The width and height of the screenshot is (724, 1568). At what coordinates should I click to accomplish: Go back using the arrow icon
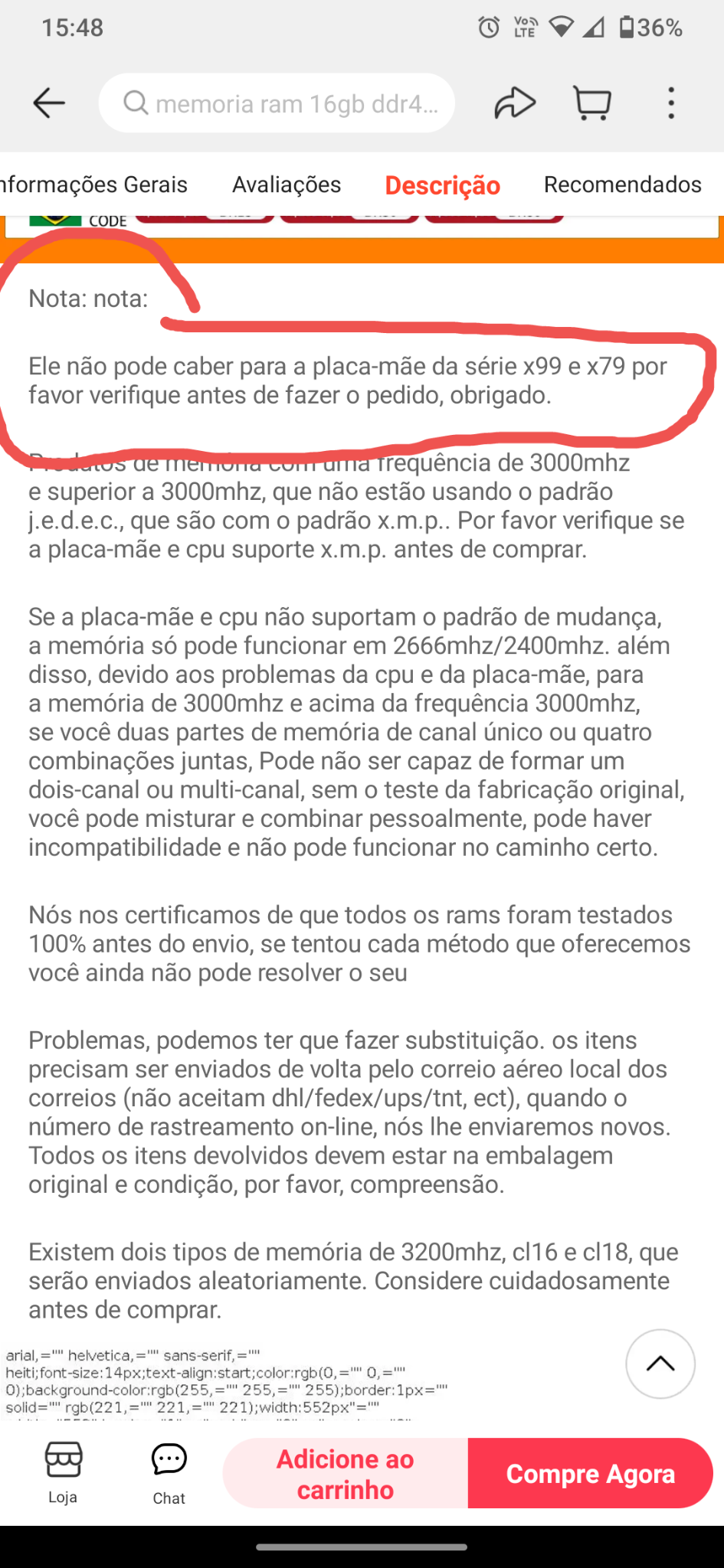click(x=49, y=103)
